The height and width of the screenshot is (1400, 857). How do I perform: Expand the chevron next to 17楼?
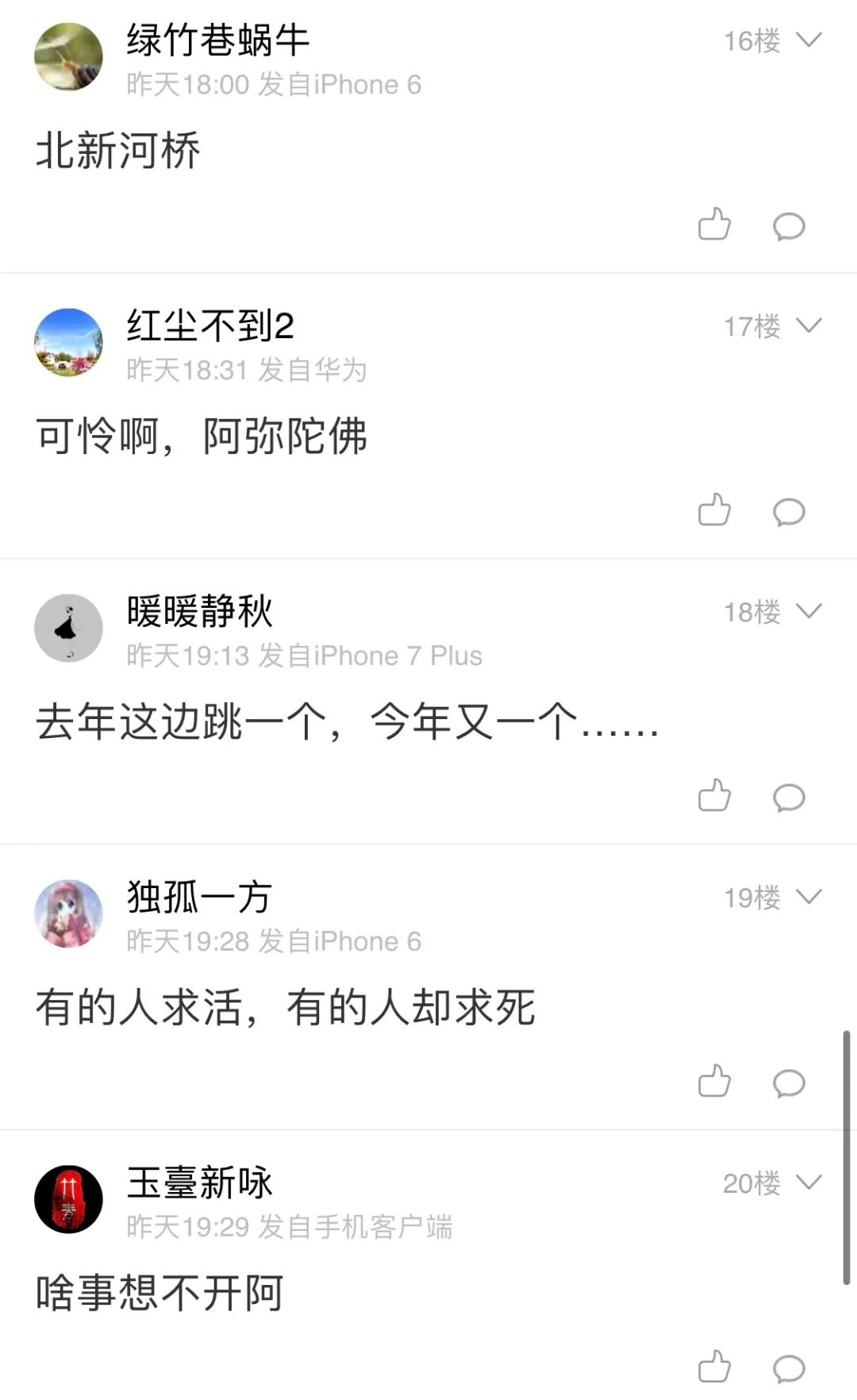coord(809,325)
